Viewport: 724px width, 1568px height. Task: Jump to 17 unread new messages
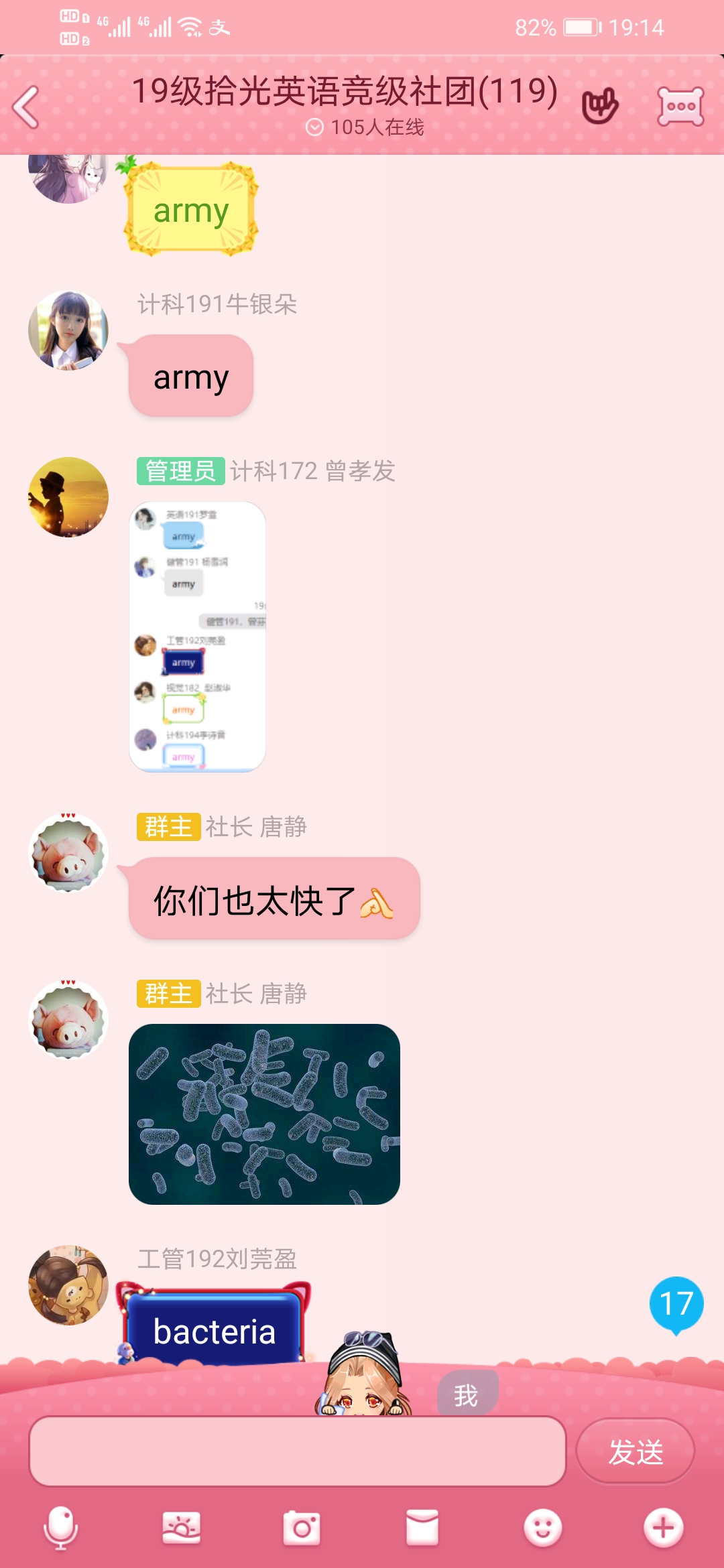[x=676, y=1304]
